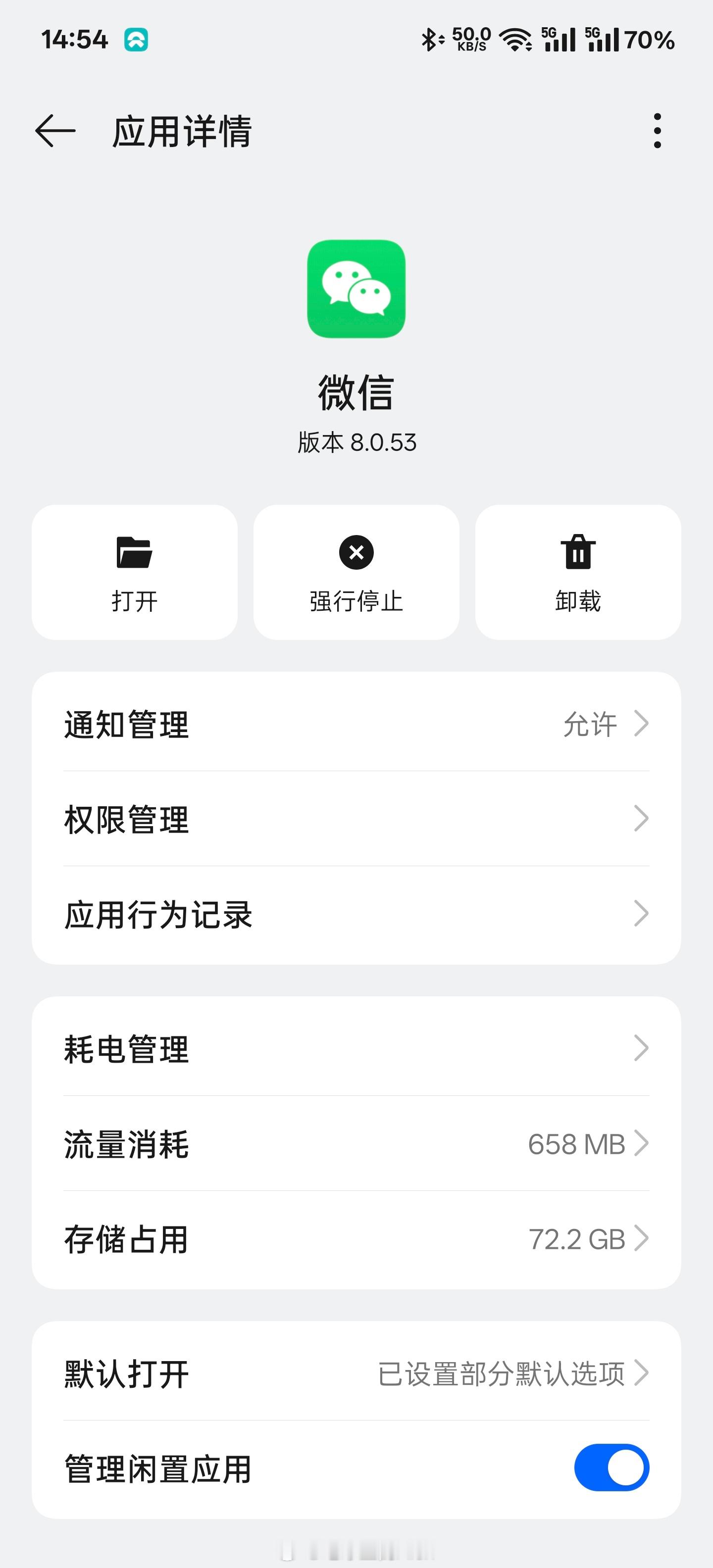Viewport: 713px width, 1568px height.
Task: Open the three-dot overflow menu
Action: 657,130
